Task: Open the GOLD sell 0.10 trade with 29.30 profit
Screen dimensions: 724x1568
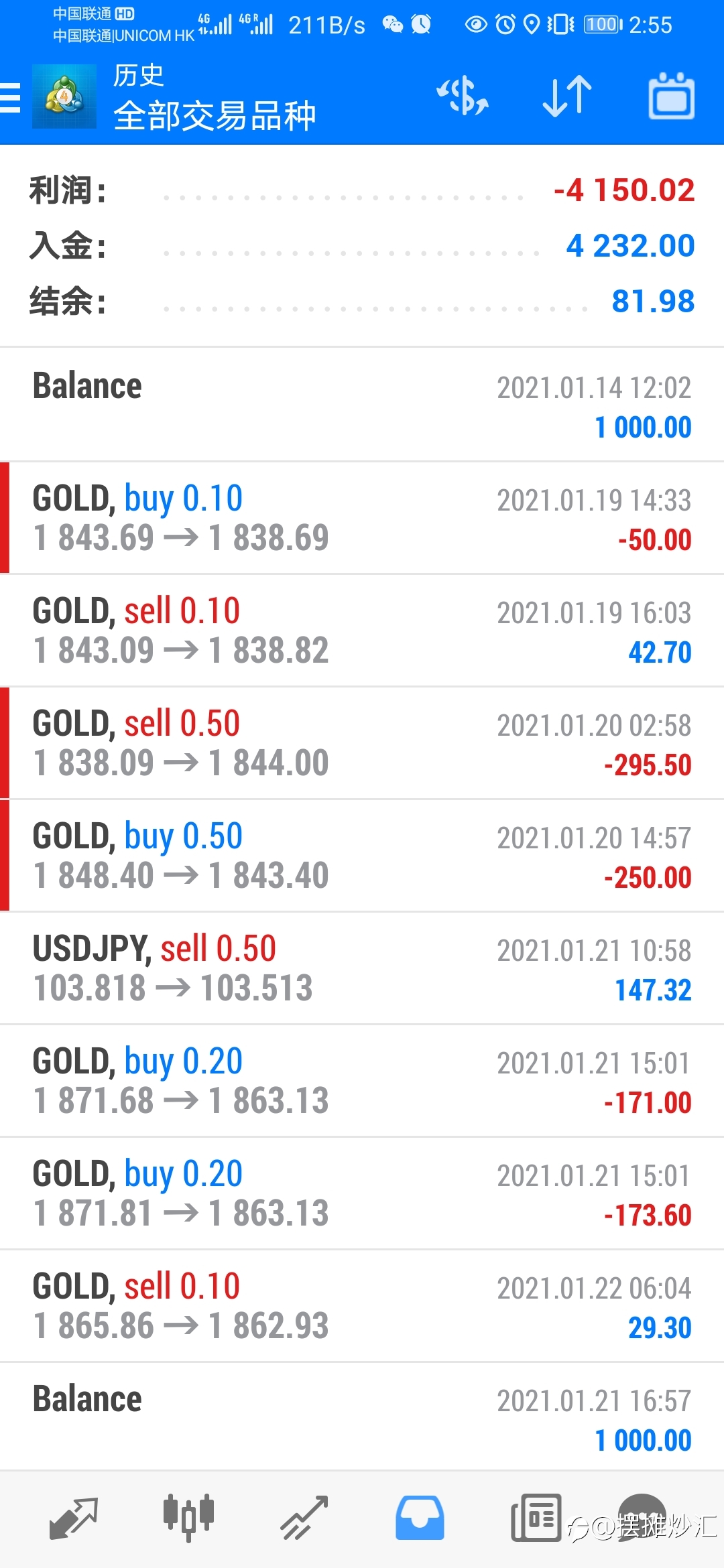Action: (362, 1306)
